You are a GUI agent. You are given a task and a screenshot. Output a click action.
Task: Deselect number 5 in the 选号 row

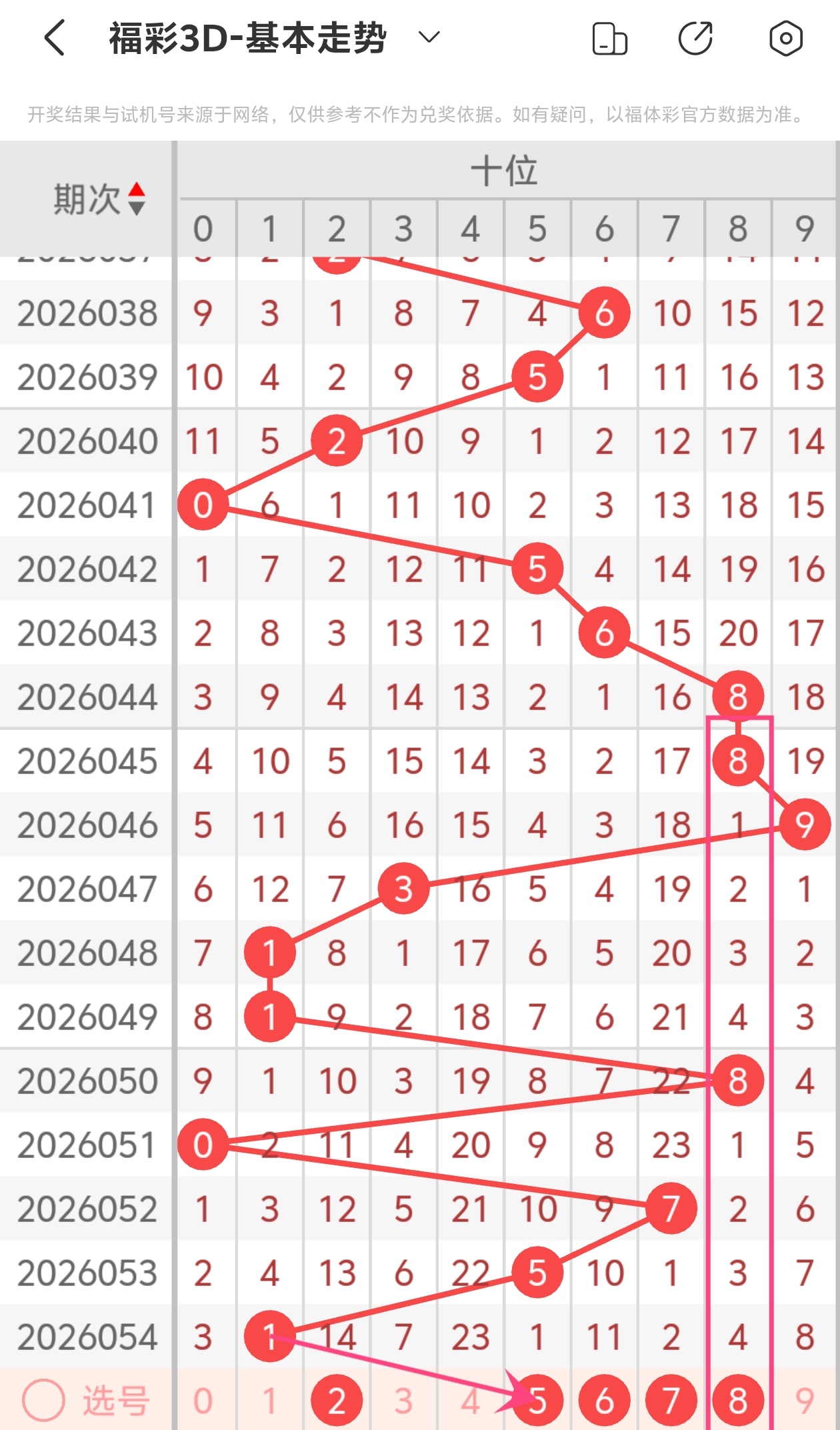pyautogui.click(x=537, y=1401)
